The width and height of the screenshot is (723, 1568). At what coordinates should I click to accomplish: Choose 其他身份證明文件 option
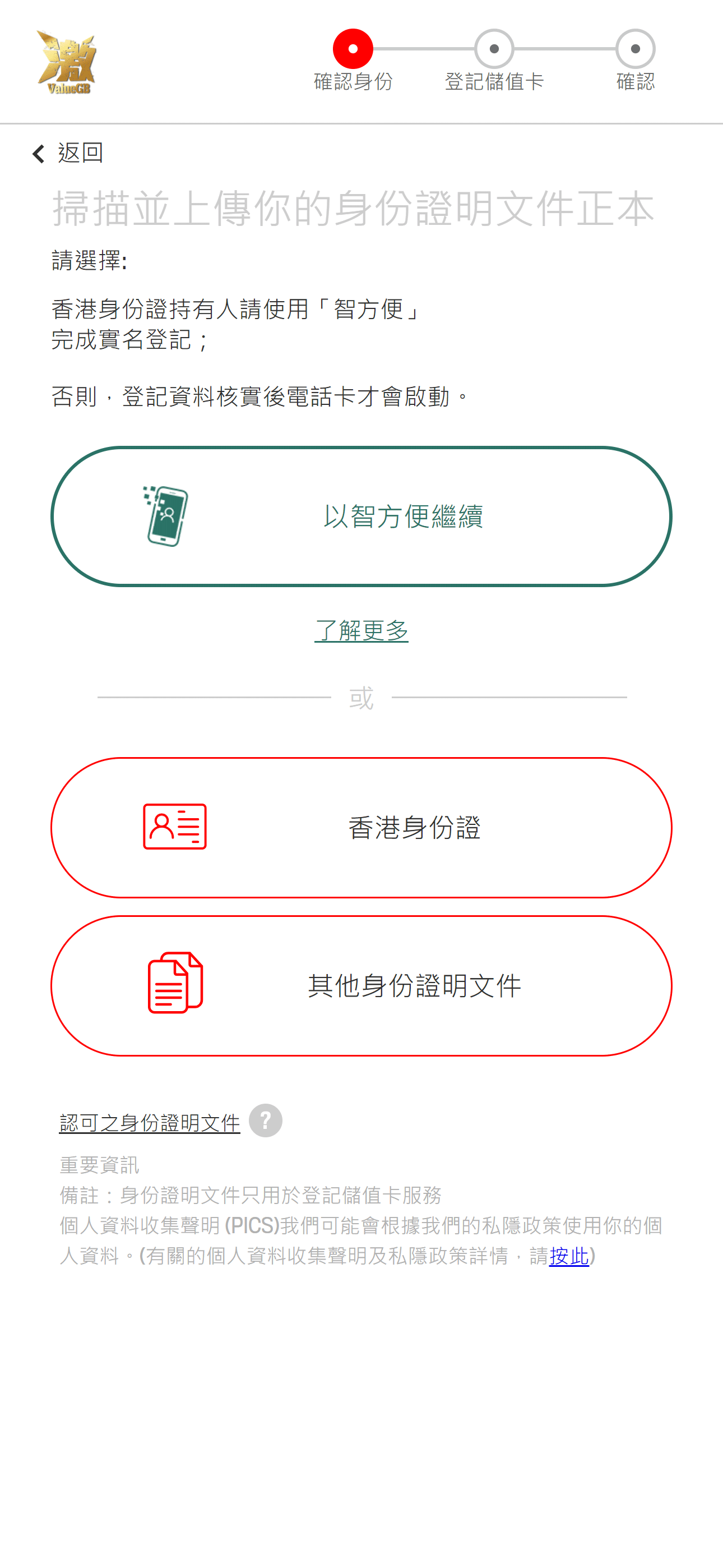(361, 985)
